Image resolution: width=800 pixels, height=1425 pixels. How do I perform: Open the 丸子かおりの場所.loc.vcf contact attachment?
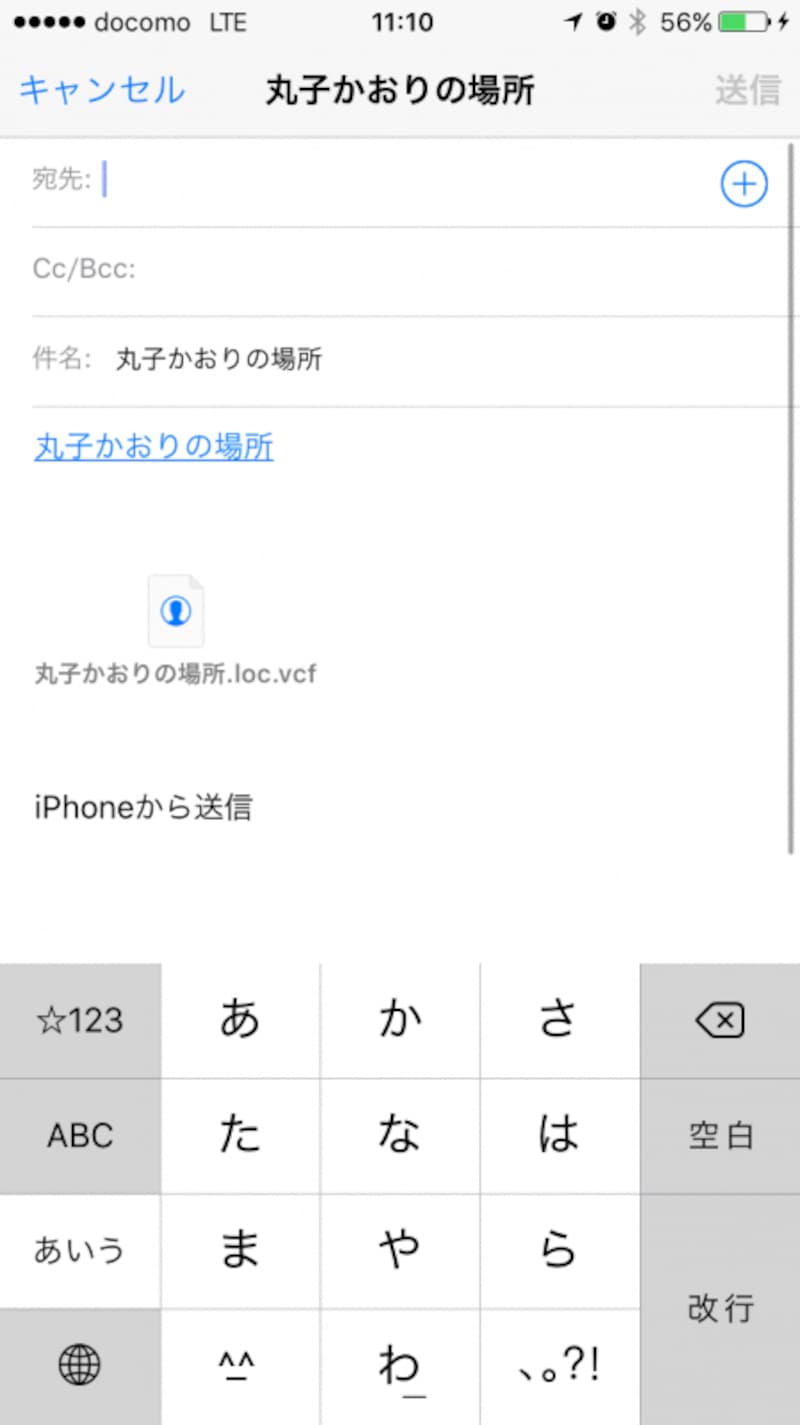click(175, 610)
